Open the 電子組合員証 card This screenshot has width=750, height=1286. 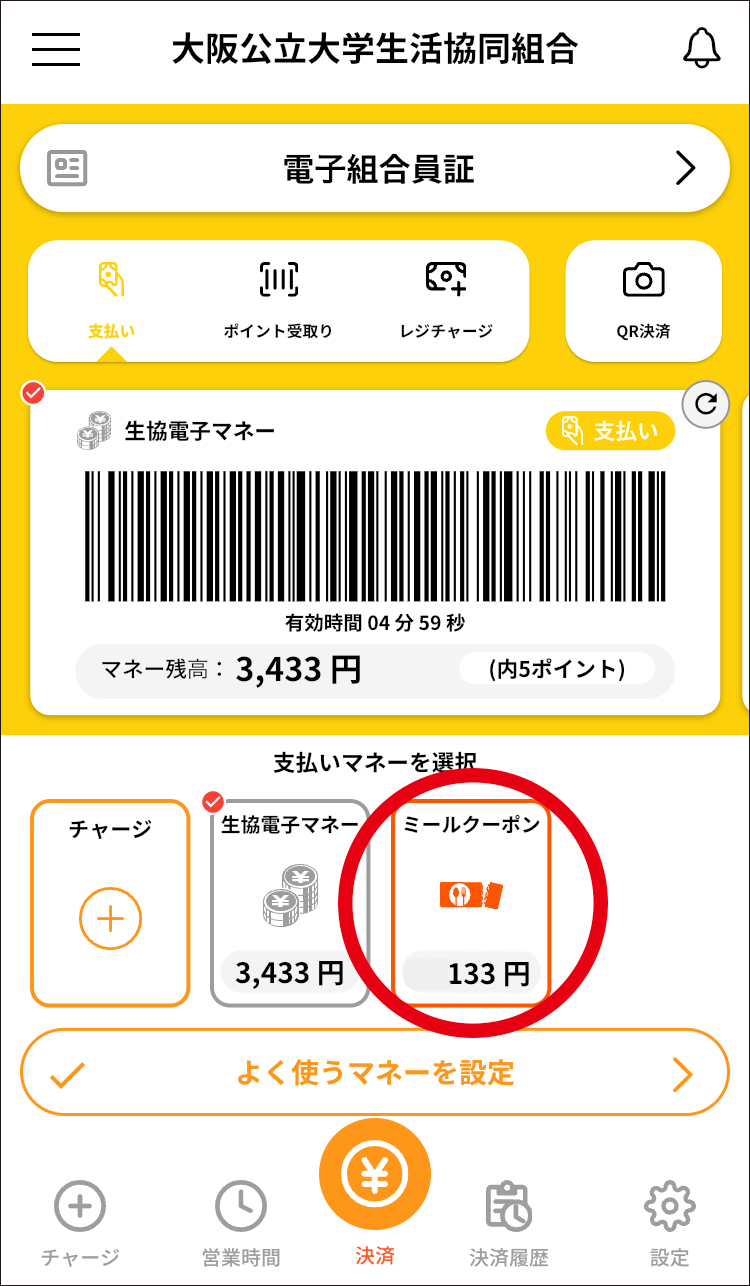pos(374,168)
